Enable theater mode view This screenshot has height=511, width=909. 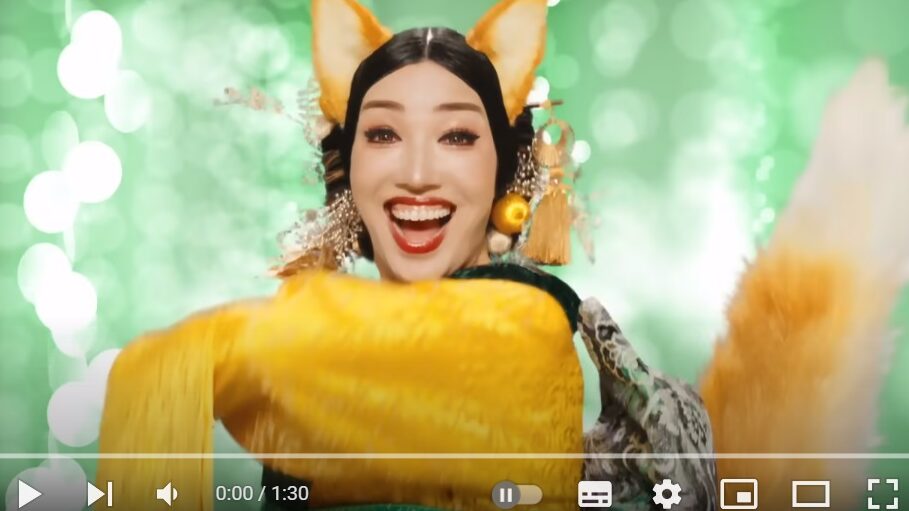point(810,494)
